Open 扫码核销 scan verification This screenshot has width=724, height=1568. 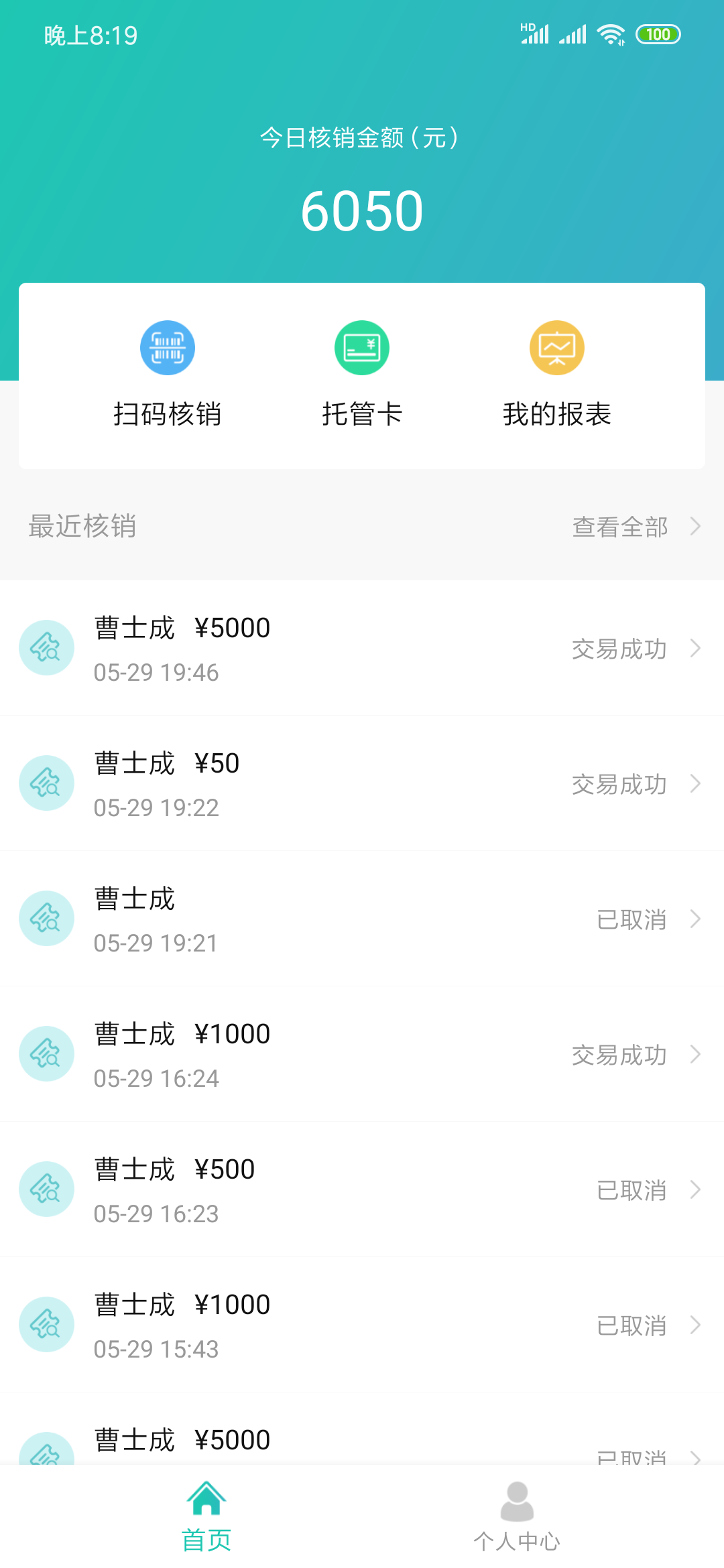(167, 375)
